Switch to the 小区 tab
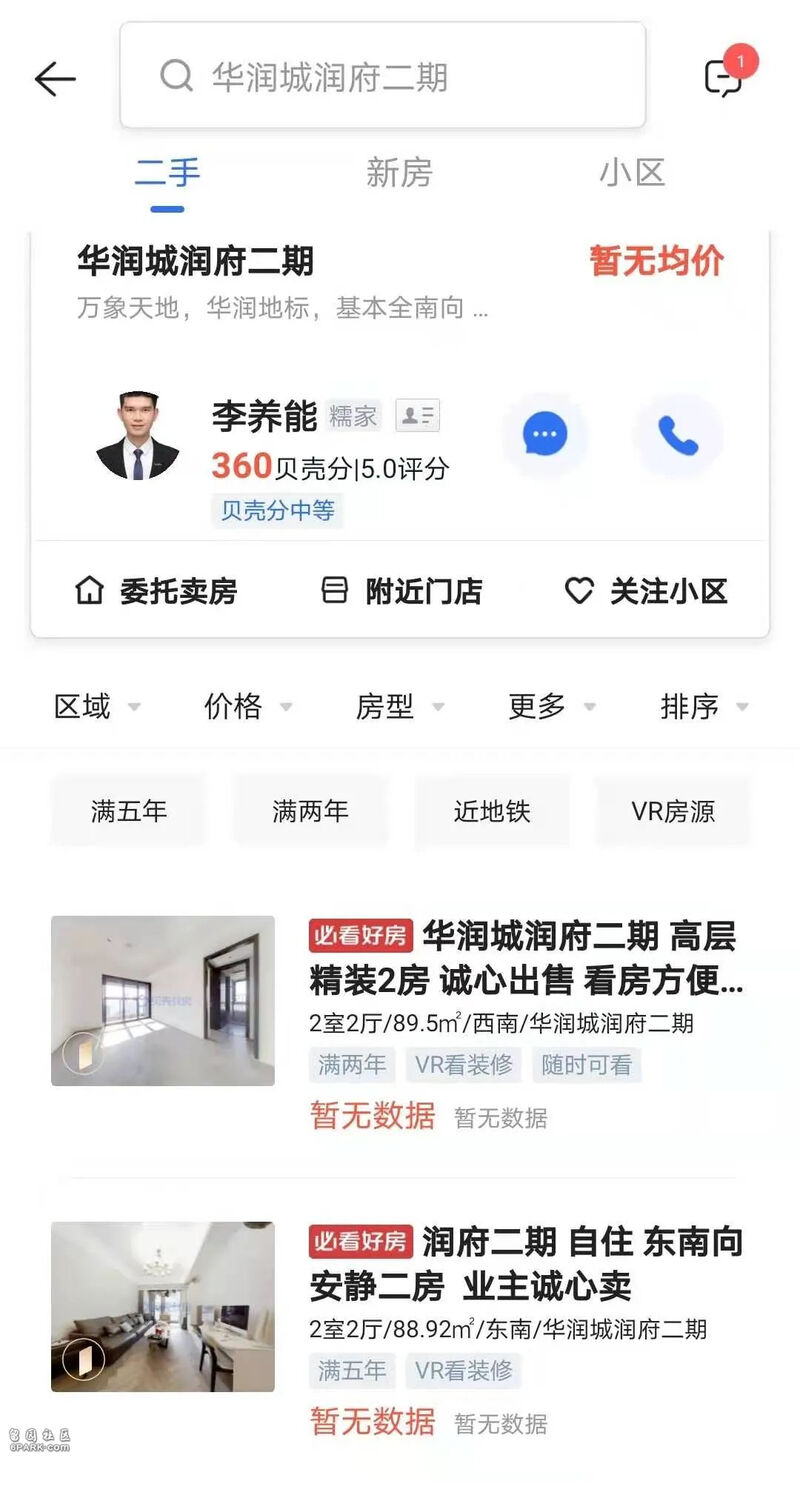The image size is (800, 1501). pos(632,173)
